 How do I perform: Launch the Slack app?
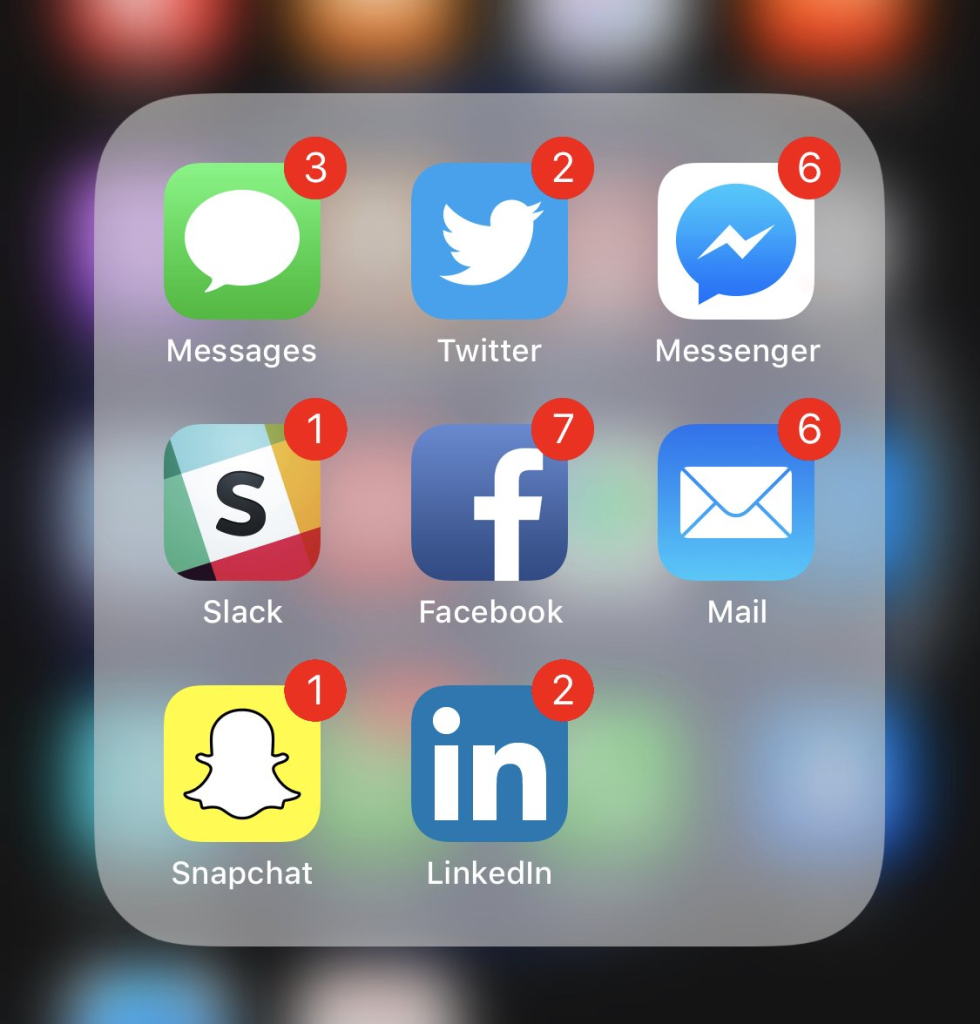tap(242, 503)
